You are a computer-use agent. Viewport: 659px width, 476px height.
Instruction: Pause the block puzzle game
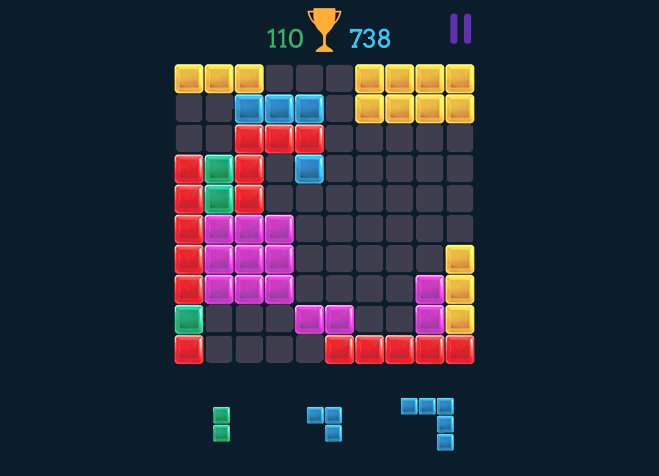(460, 29)
